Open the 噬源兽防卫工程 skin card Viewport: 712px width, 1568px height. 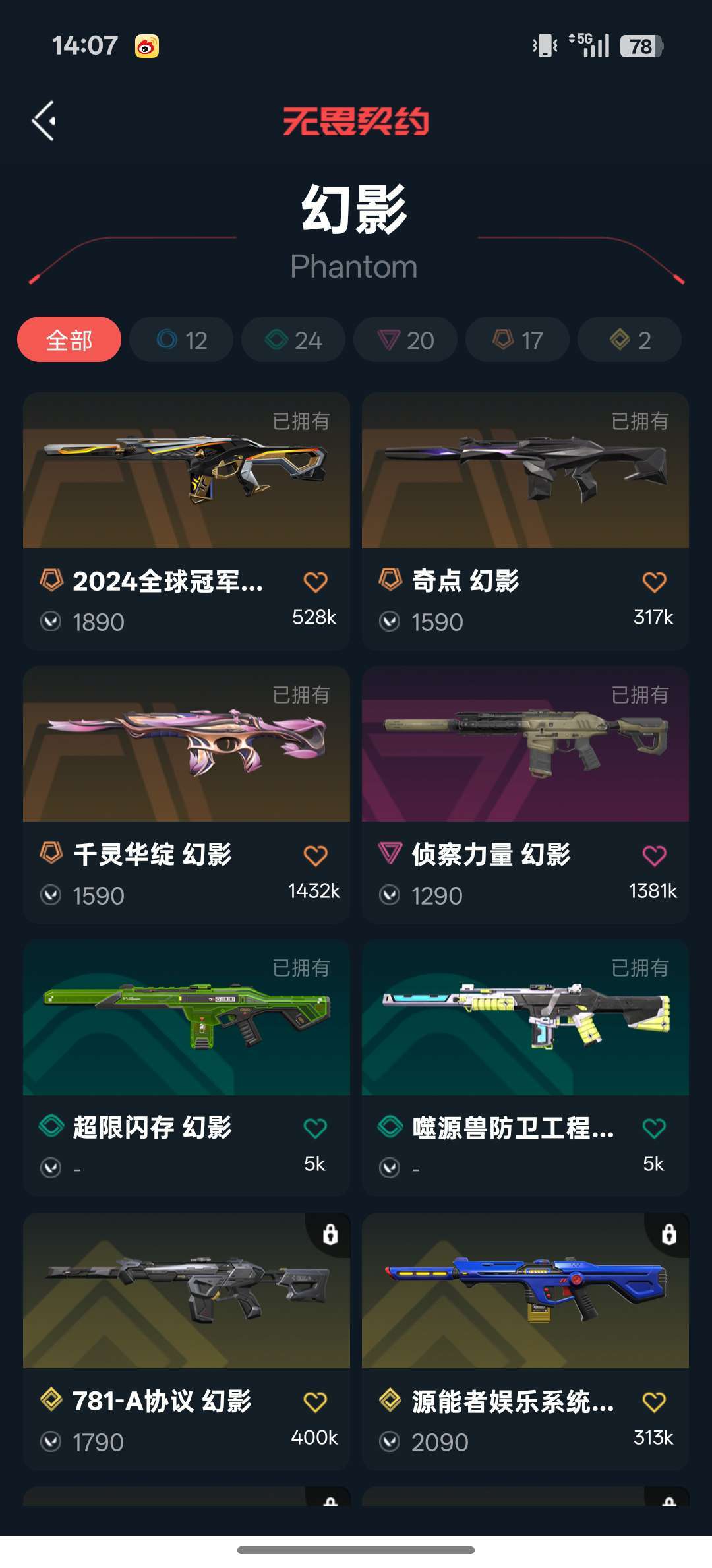(525, 1068)
